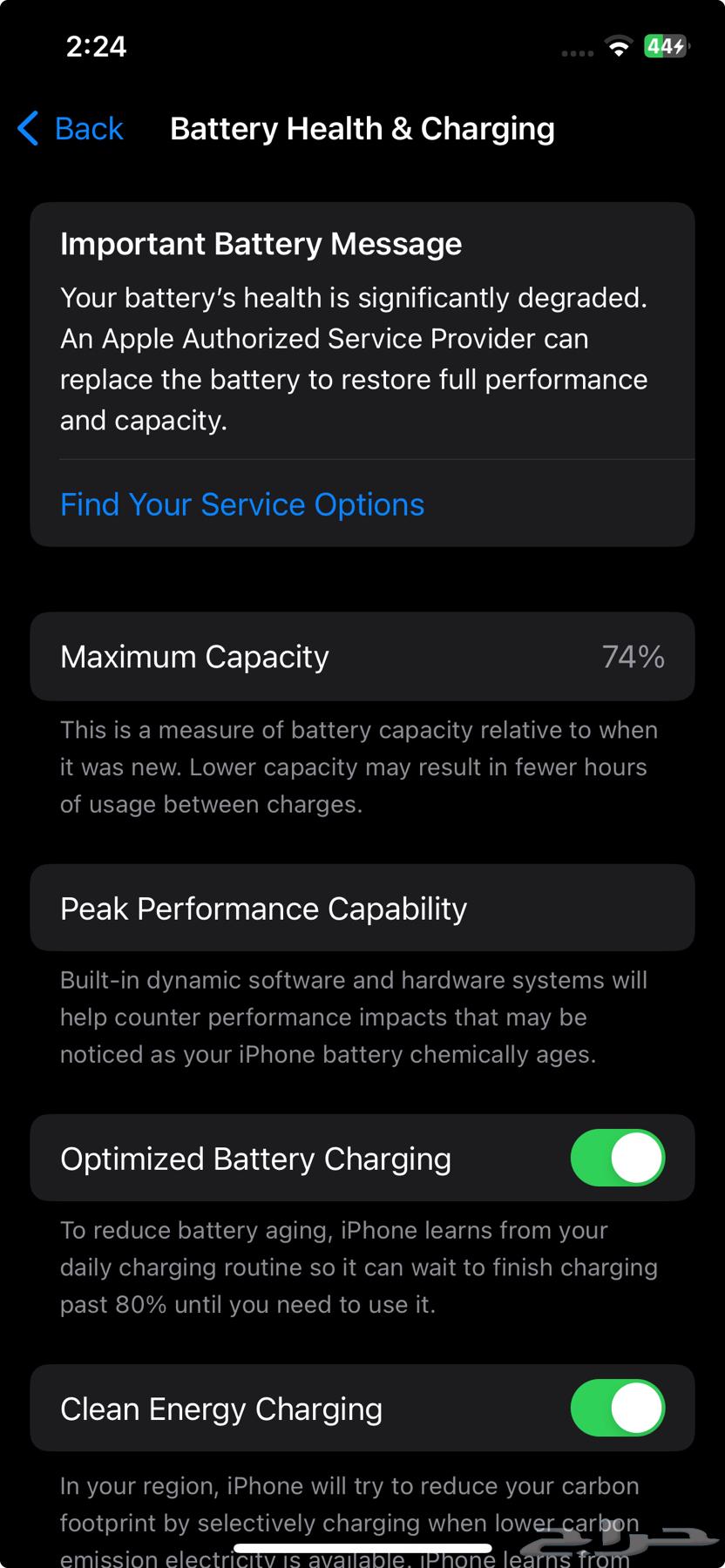
Task: Tap the battery indicator showing 44
Action: (667, 48)
